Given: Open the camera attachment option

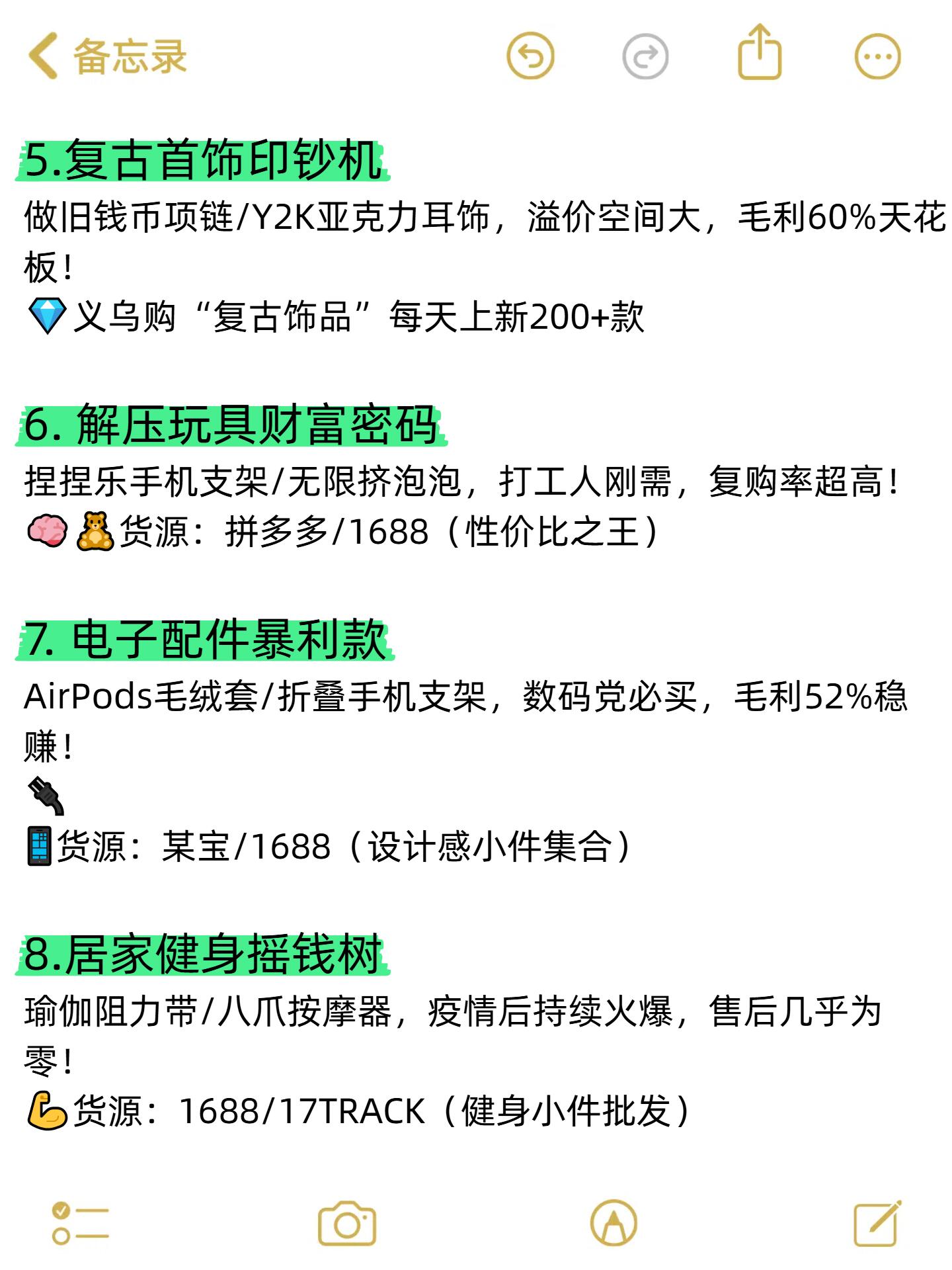Looking at the screenshot, I should coord(347,1224).
